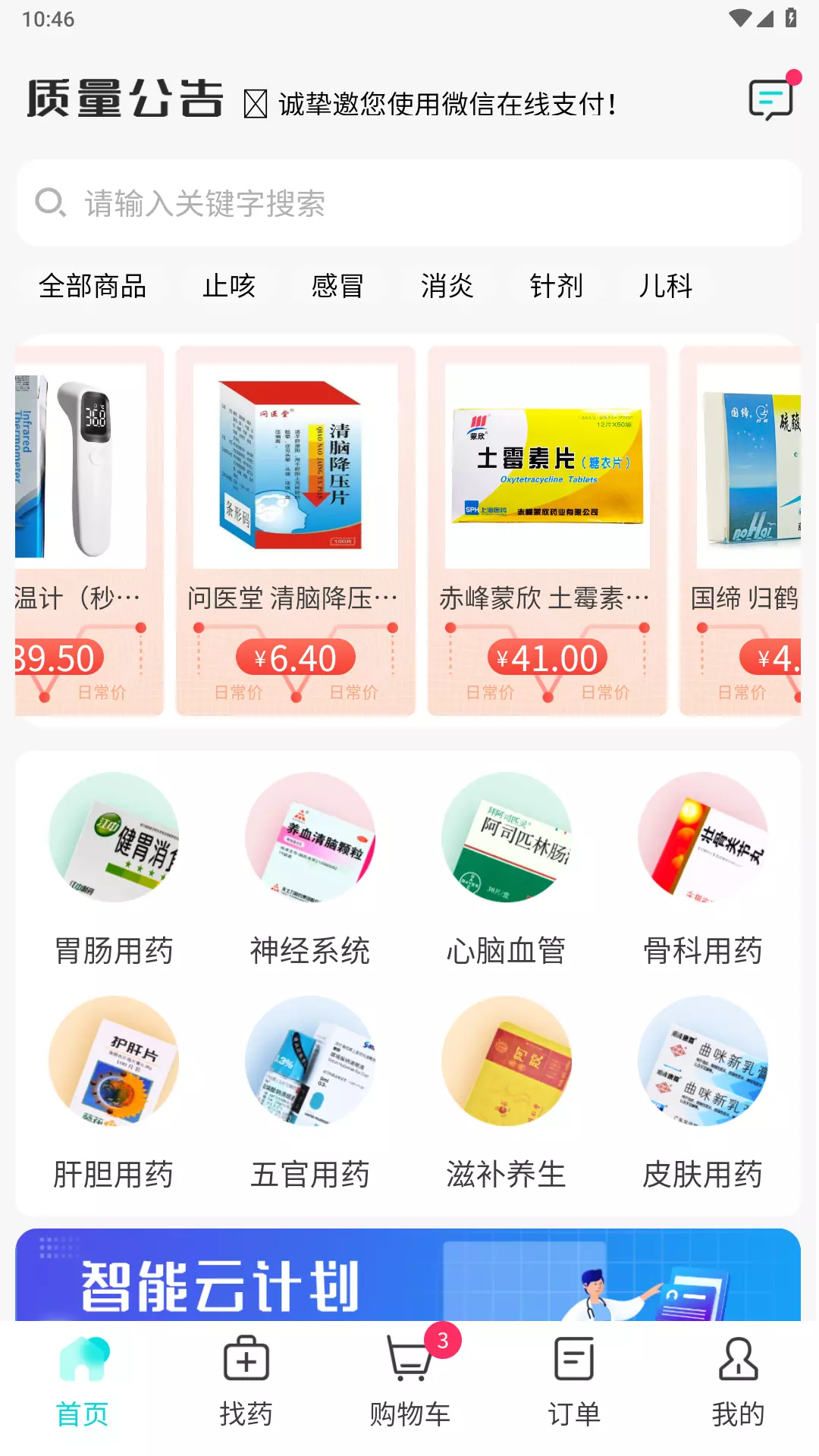
Task: Choose the 消炎 category
Action: (447, 286)
